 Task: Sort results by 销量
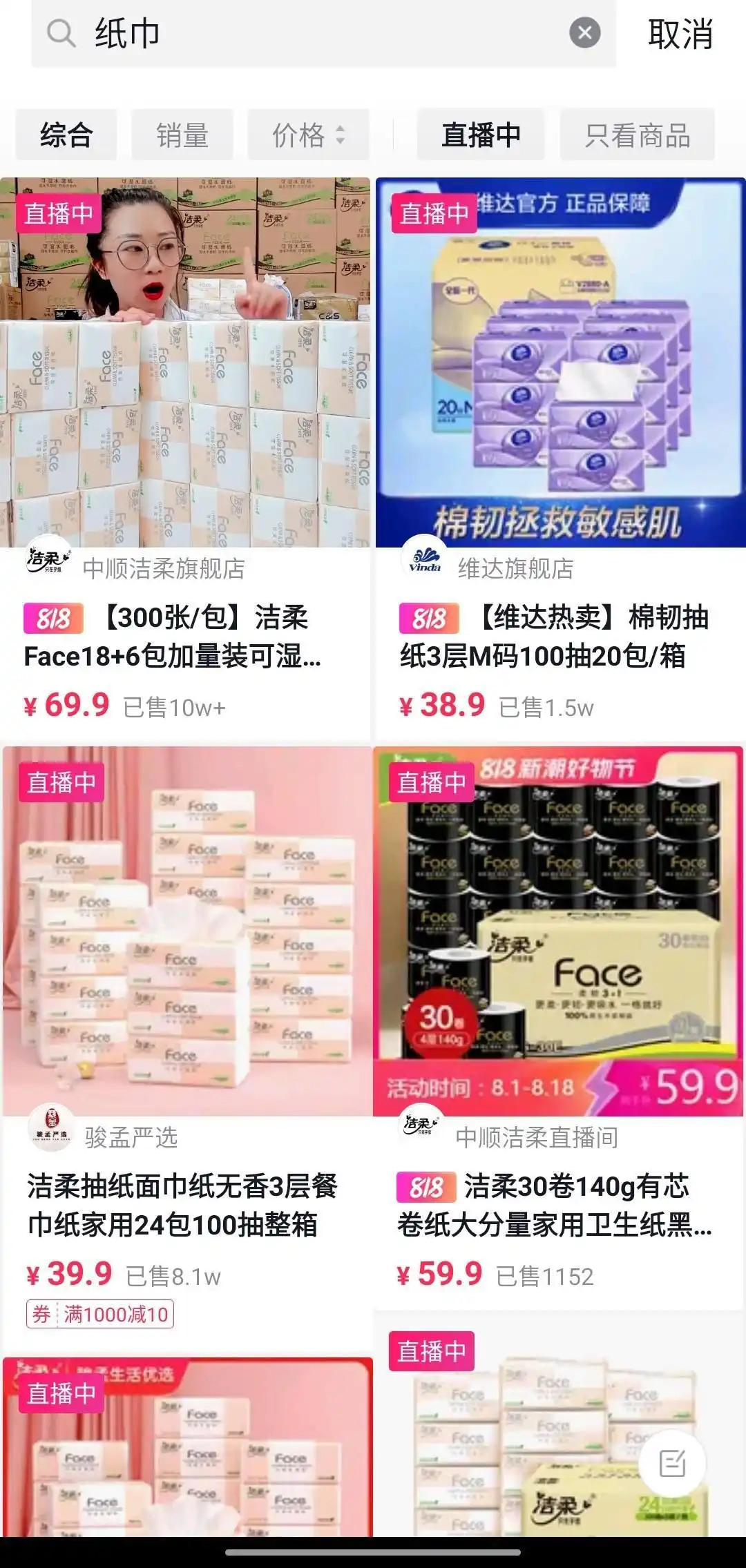(x=182, y=135)
